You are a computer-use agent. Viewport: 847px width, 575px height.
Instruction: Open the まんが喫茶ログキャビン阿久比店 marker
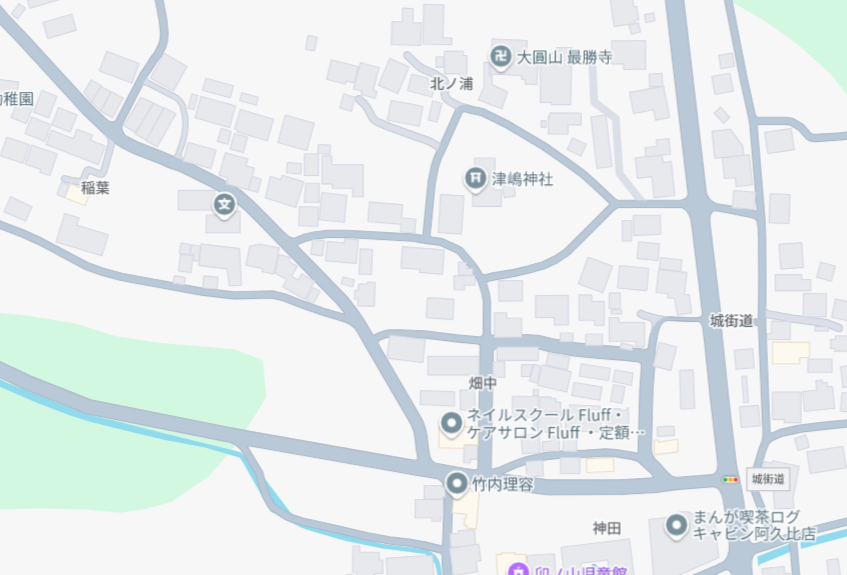(x=677, y=523)
